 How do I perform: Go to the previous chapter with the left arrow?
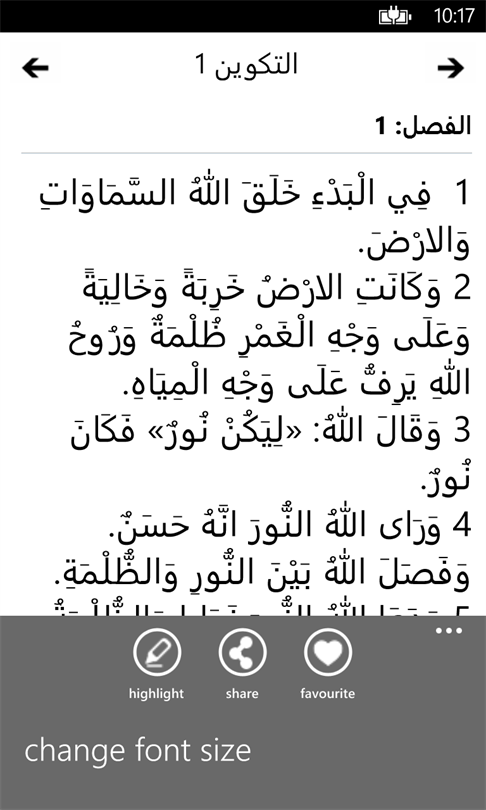point(36,68)
